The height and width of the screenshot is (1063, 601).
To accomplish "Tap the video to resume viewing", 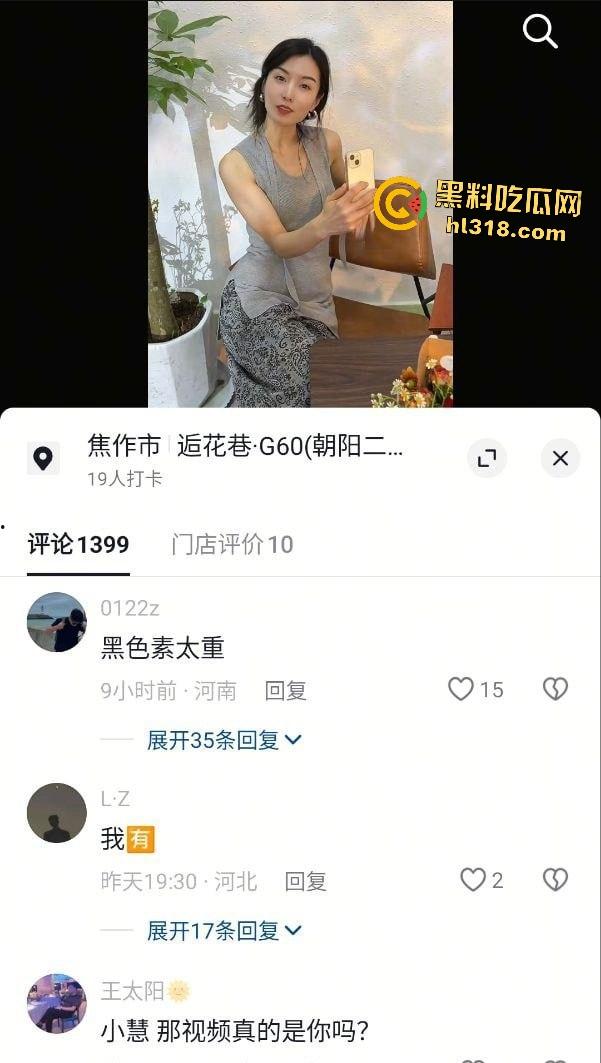I will point(300,200).
